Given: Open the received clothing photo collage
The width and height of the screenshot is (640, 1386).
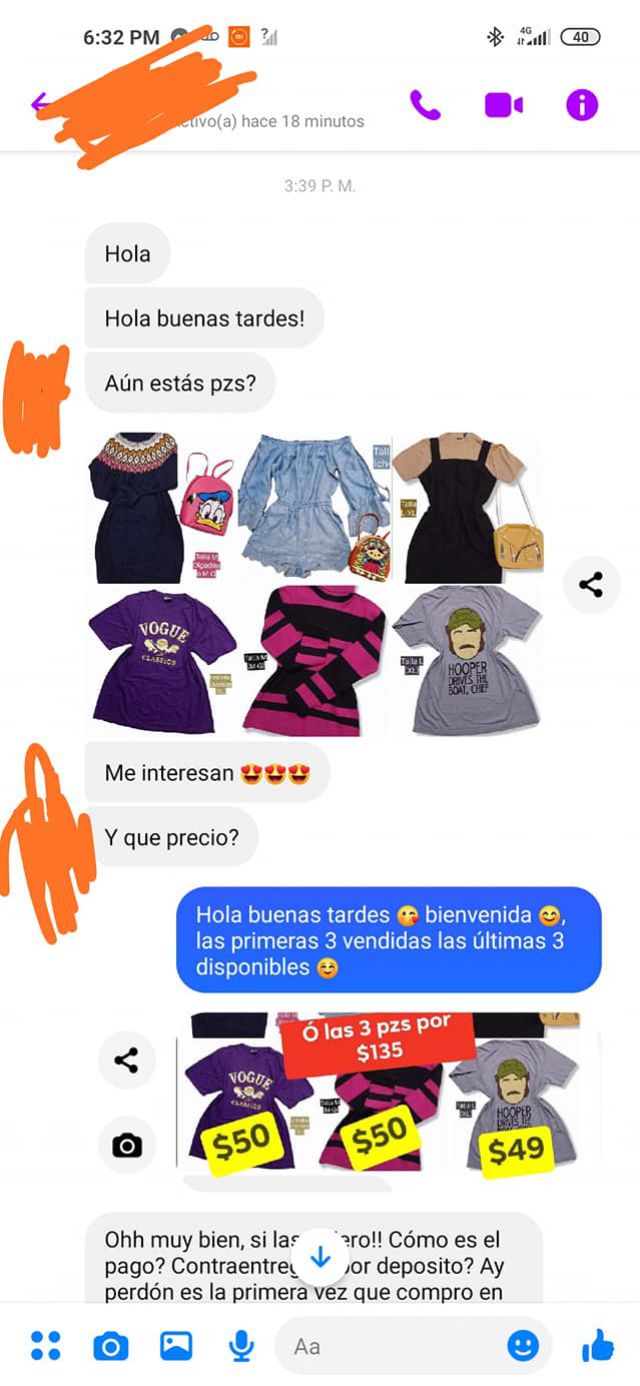Looking at the screenshot, I should [x=317, y=584].
